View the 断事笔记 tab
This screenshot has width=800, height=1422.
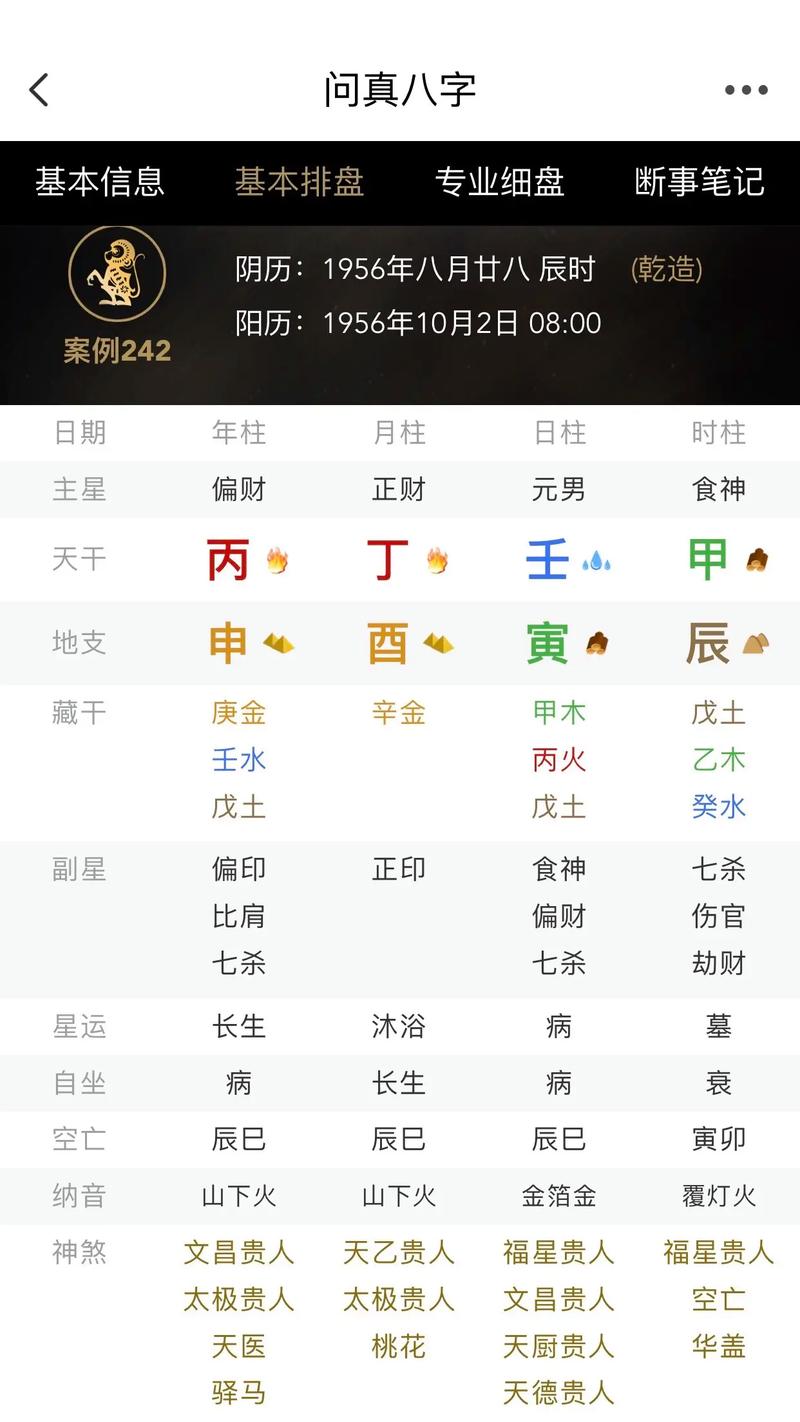coord(699,182)
